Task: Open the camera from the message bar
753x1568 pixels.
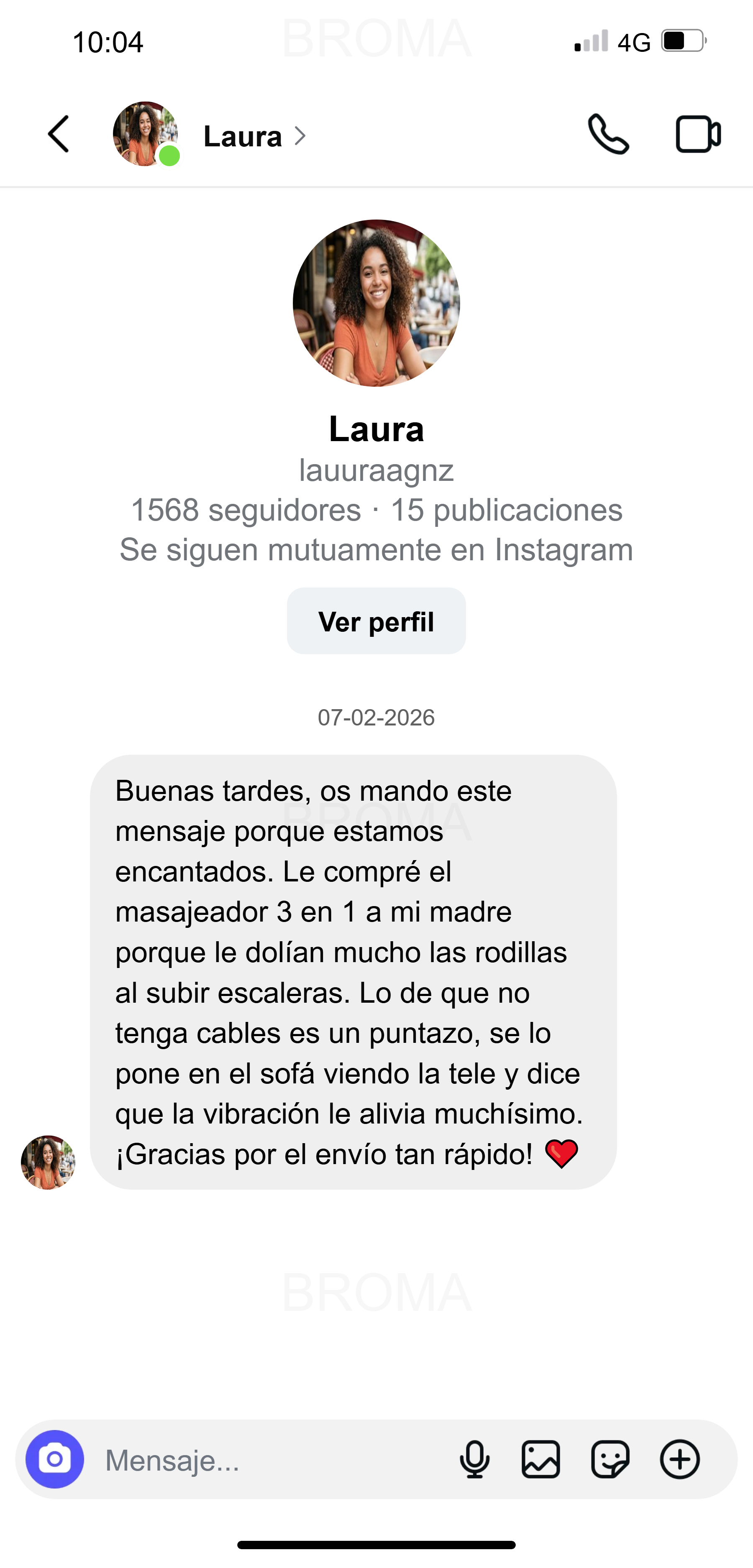Action: 55,1459
